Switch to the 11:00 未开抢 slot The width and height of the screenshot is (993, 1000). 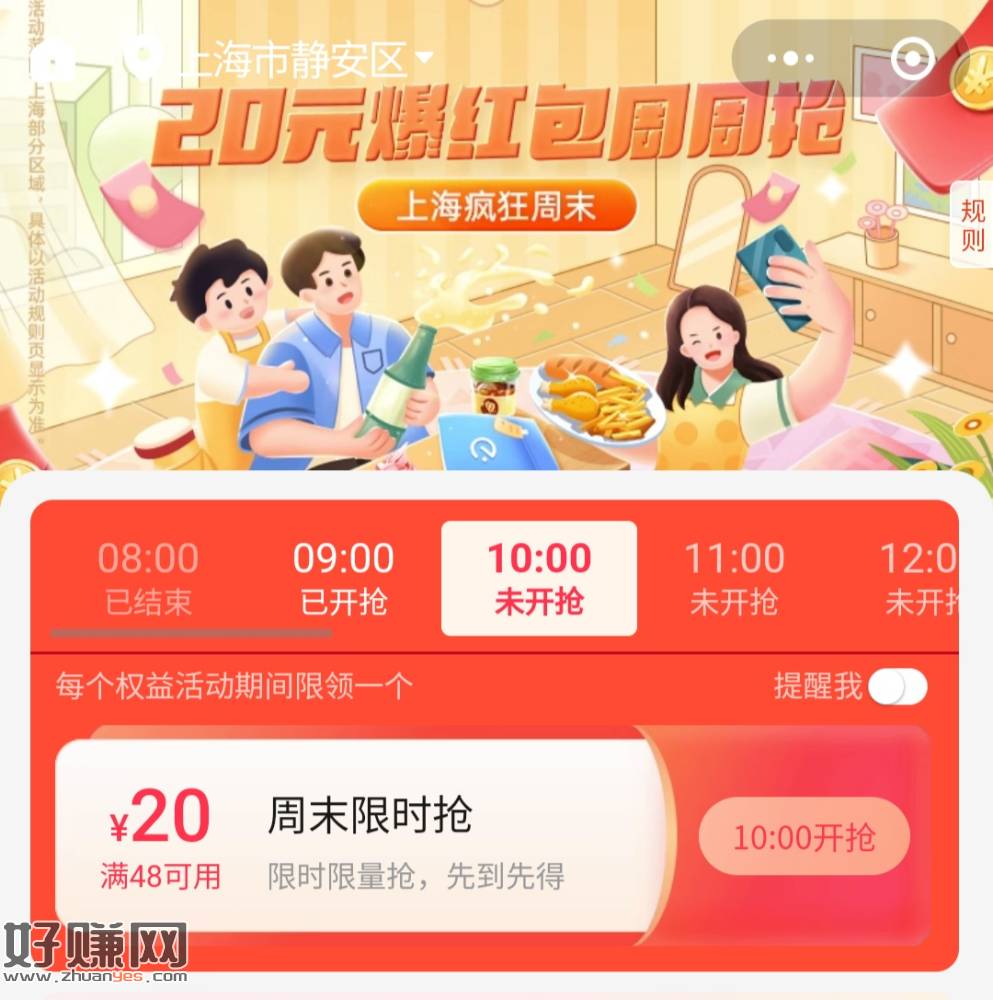734,578
